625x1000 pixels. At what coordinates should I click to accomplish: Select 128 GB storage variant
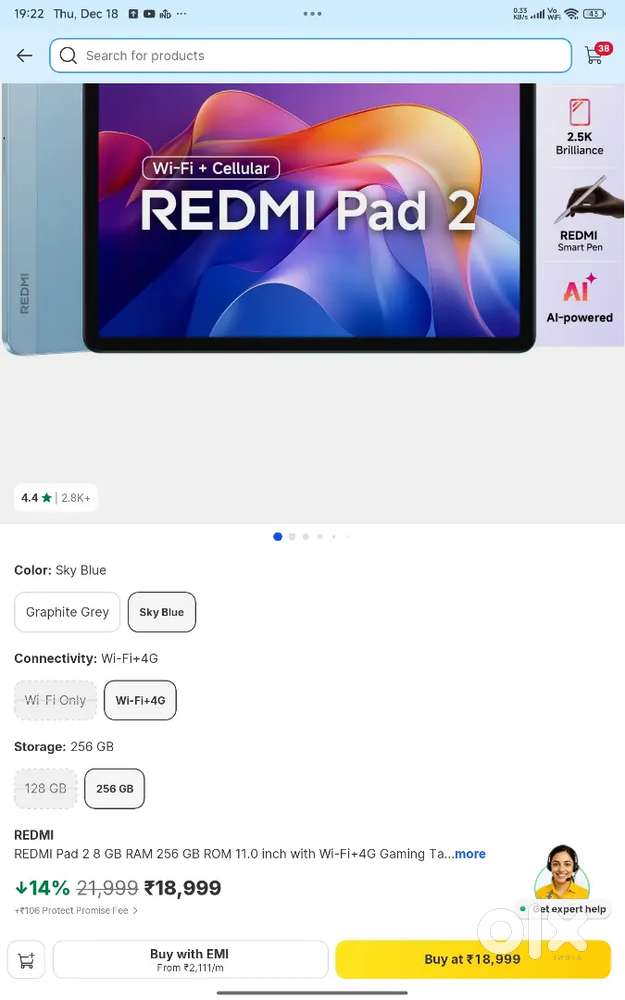pyautogui.click(x=45, y=788)
